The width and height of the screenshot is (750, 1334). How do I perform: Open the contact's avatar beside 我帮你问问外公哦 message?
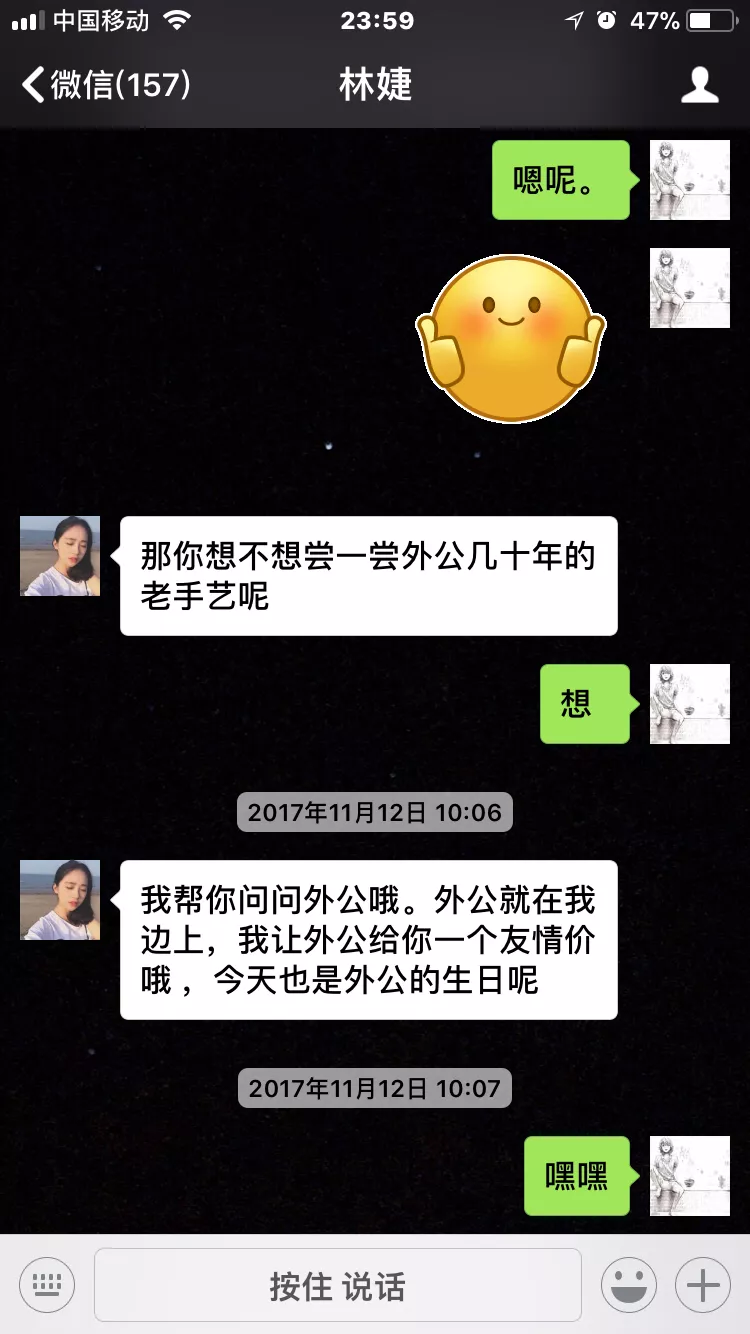pyautogui.click(x=60, y=900)
